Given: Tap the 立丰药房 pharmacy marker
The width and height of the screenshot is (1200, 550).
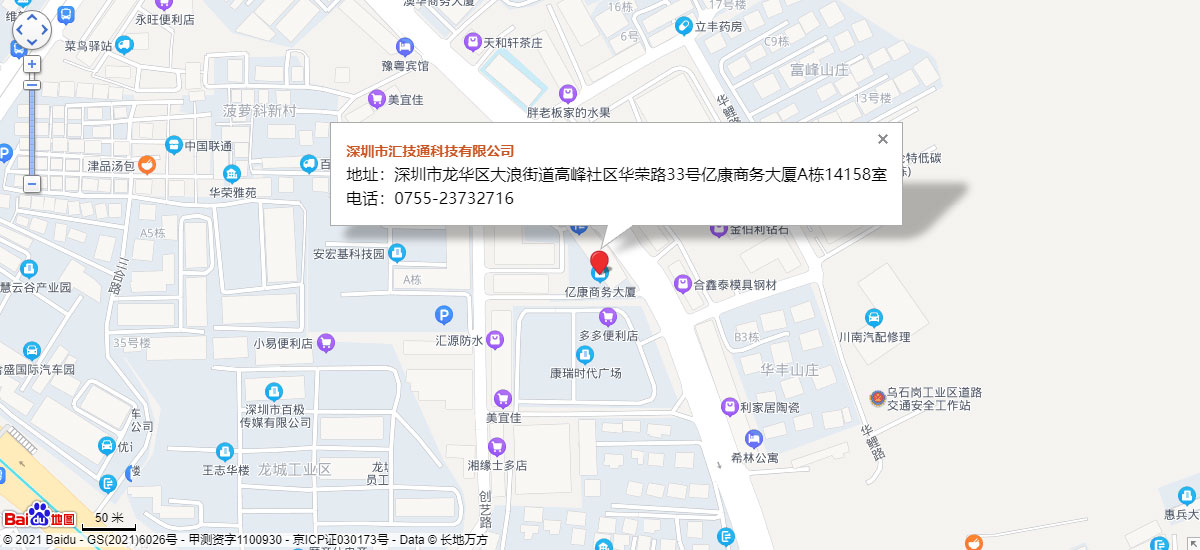Looking at the screenshot, I should coord(684,25).
